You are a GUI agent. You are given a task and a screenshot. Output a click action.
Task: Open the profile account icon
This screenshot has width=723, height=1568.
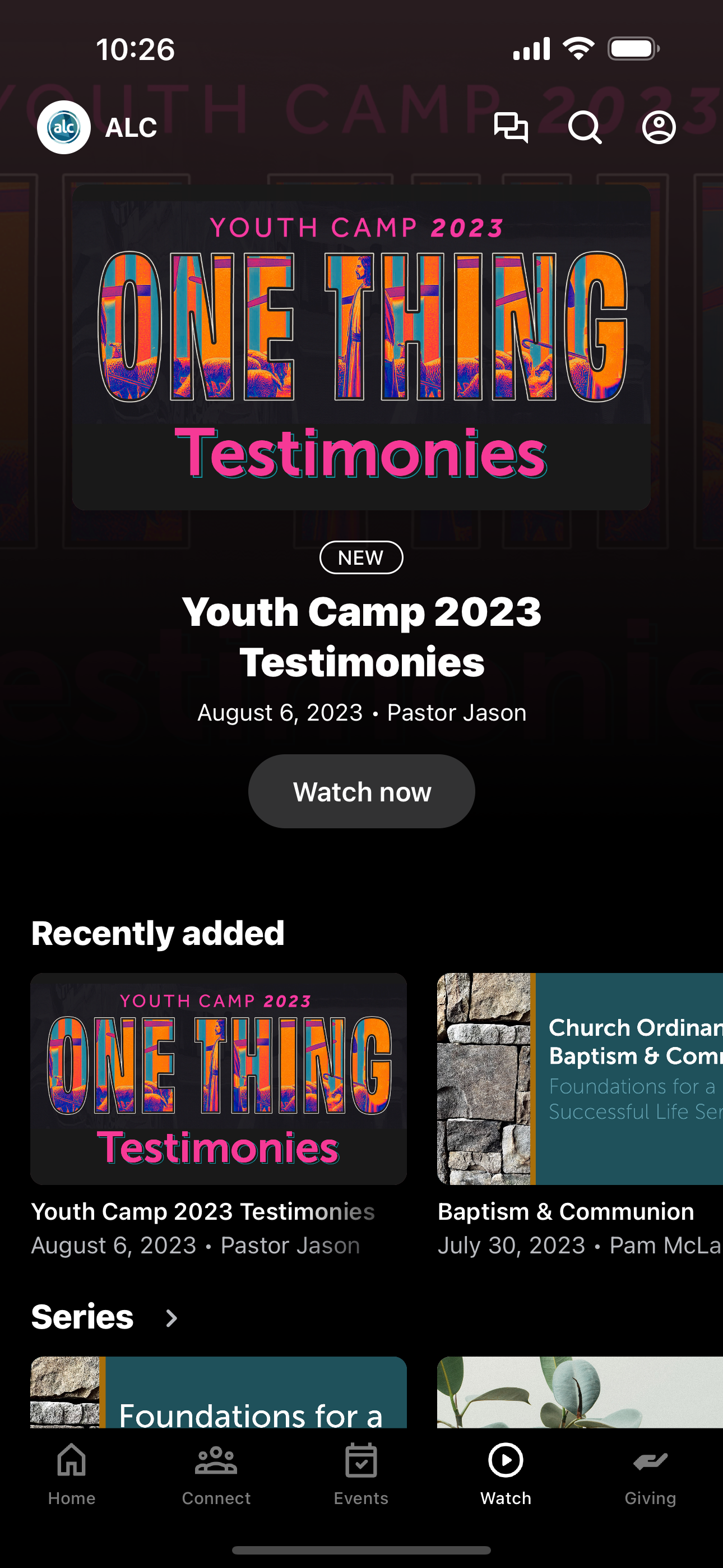pos(659,127)
